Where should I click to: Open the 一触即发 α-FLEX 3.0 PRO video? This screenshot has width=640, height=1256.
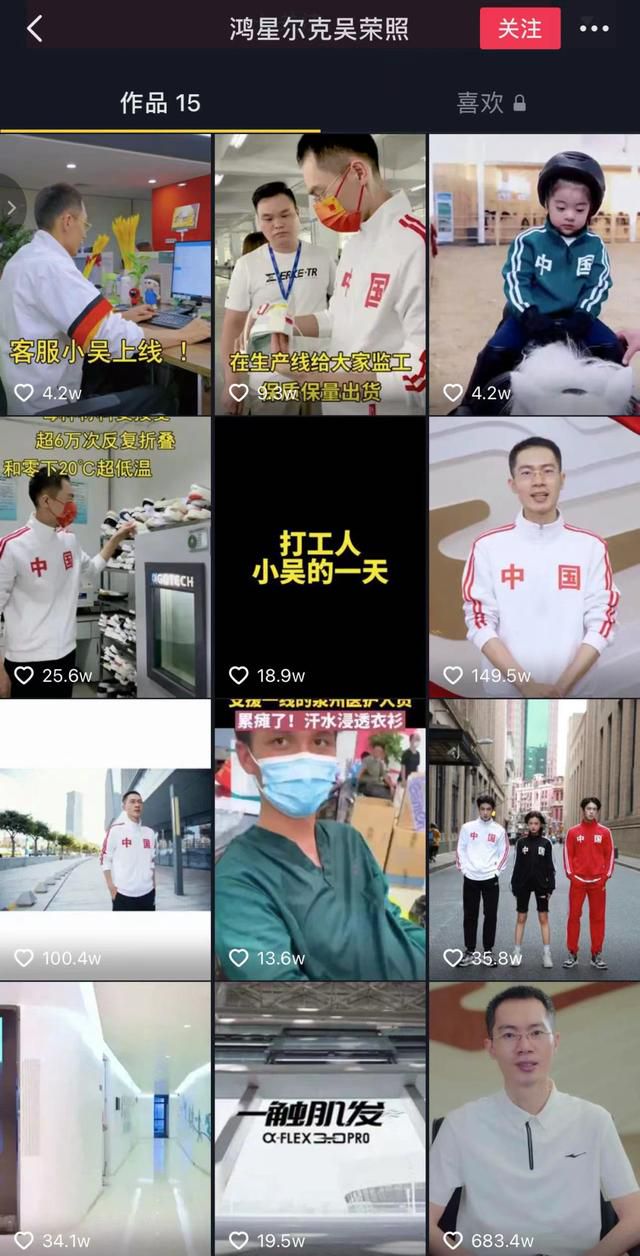[320, 1119]
